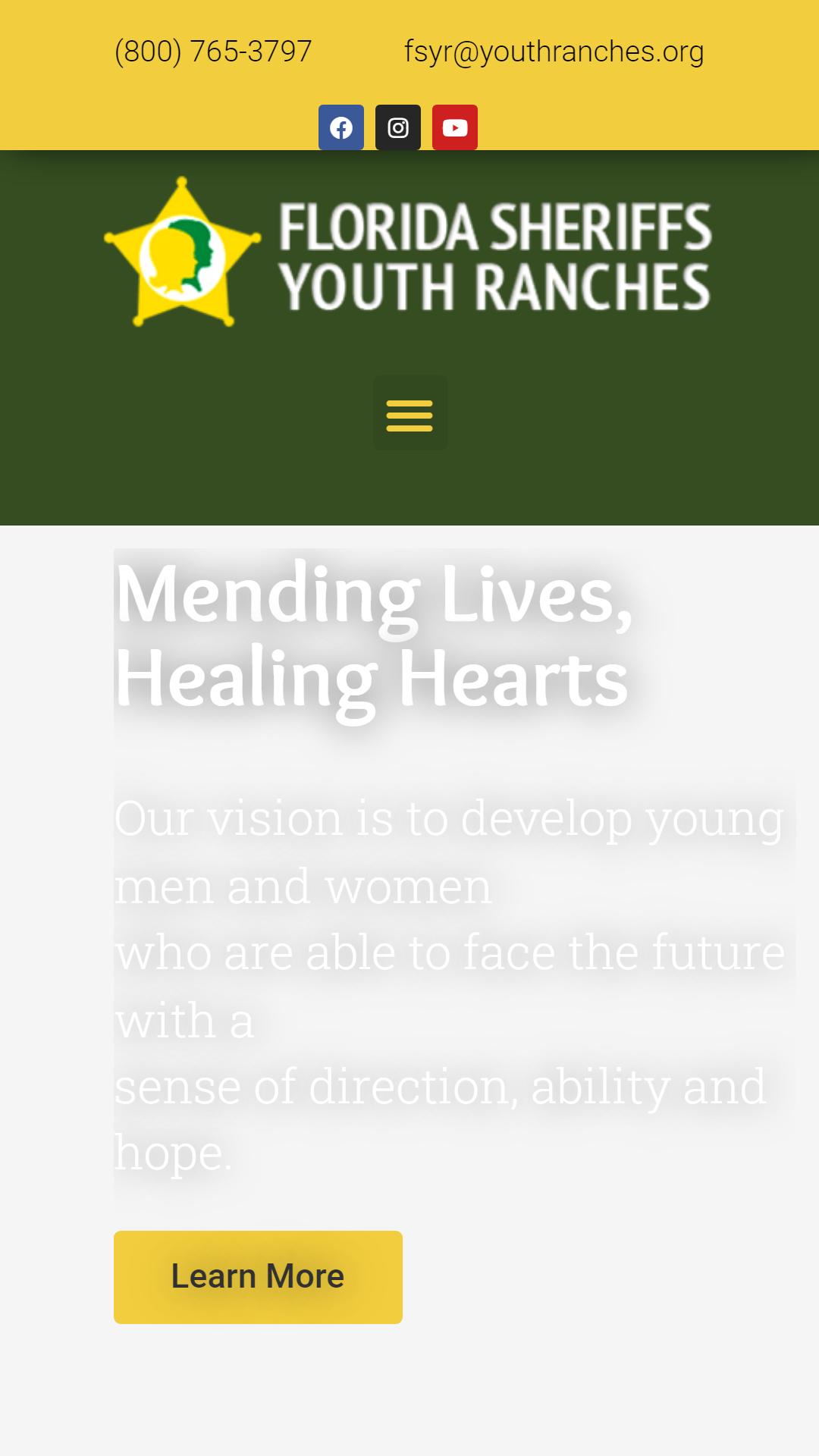The image size is (819, 1456).
Task: Tap the Learn More button
Action: click(258, 1277)
